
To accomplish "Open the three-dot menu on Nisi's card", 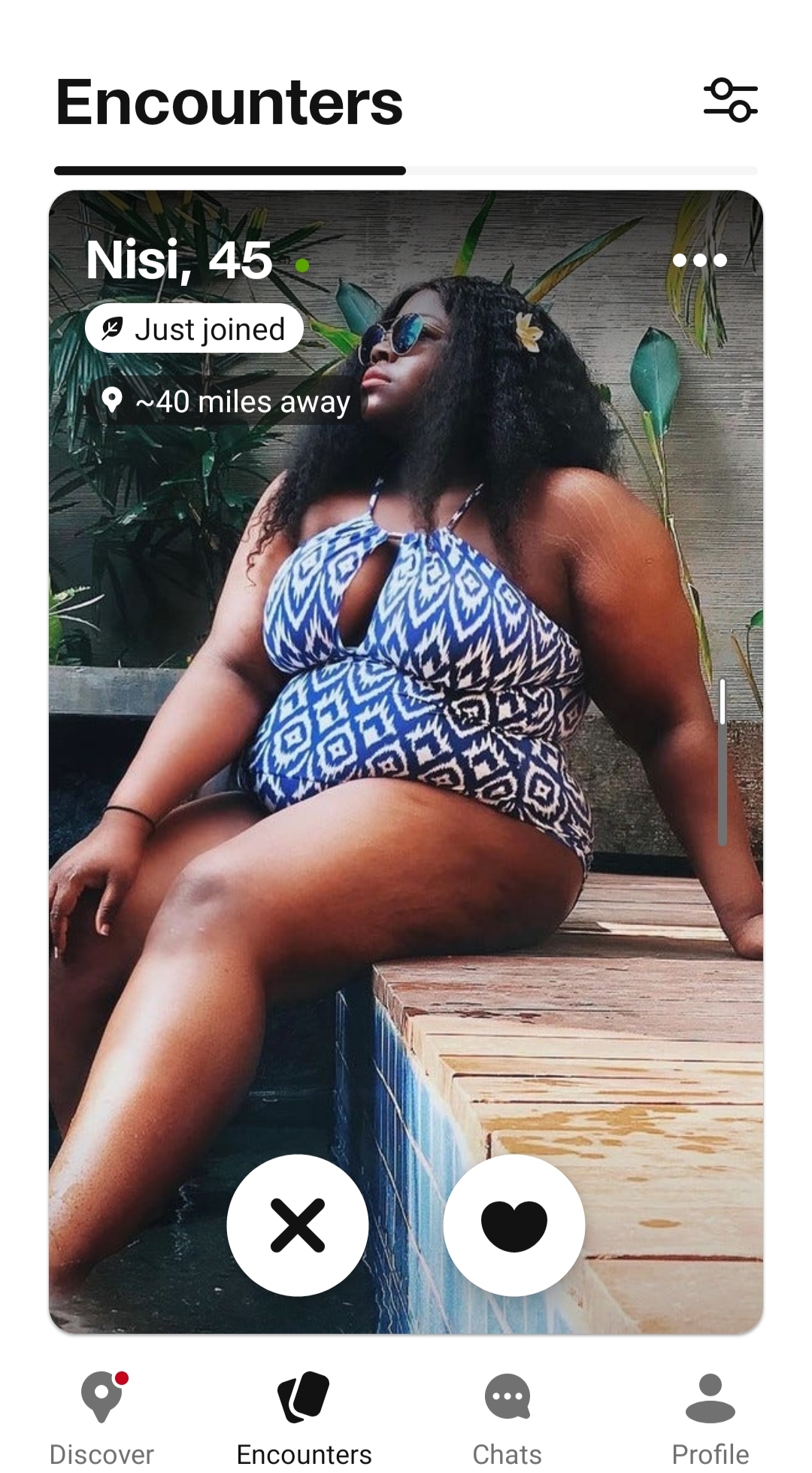I will pos(699,260).
